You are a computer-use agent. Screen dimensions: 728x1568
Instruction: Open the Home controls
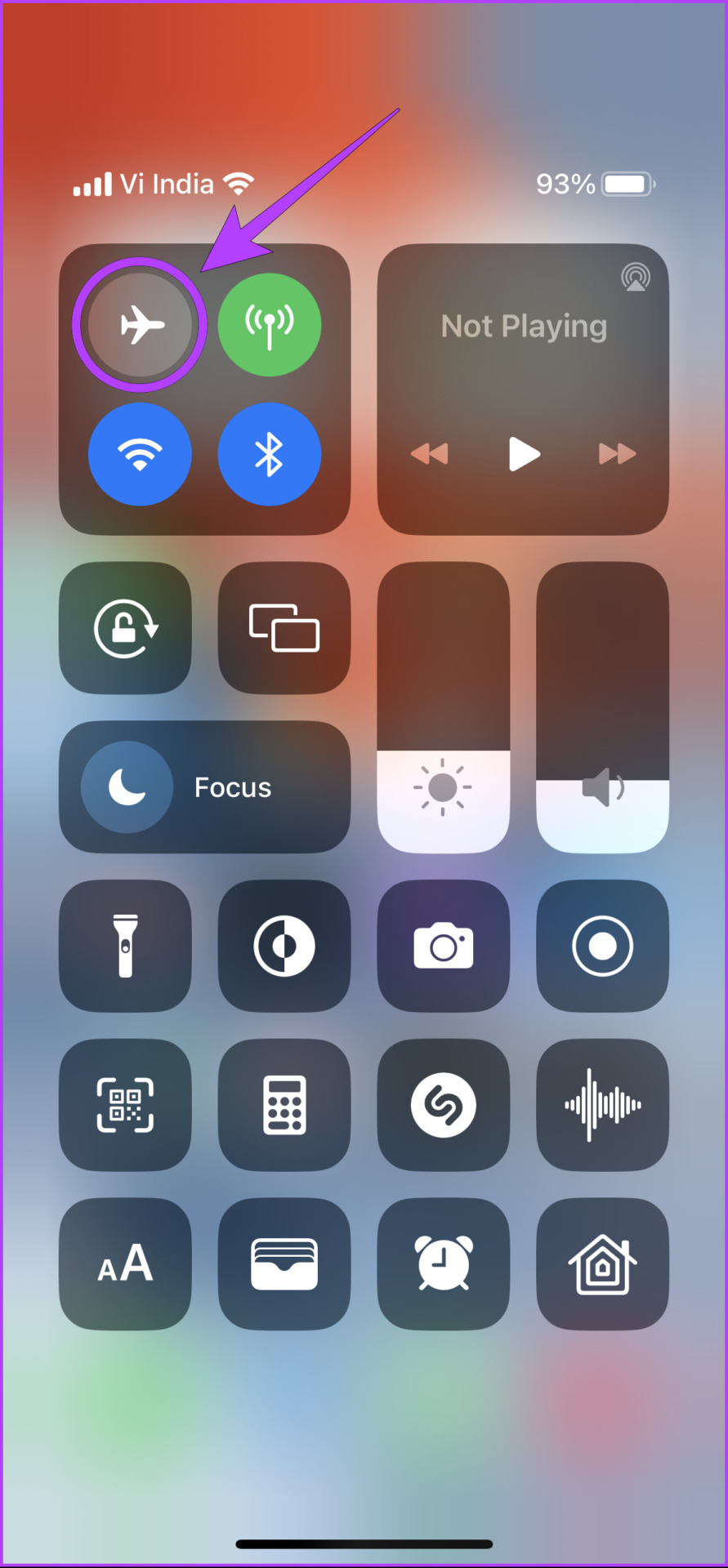602,1263
